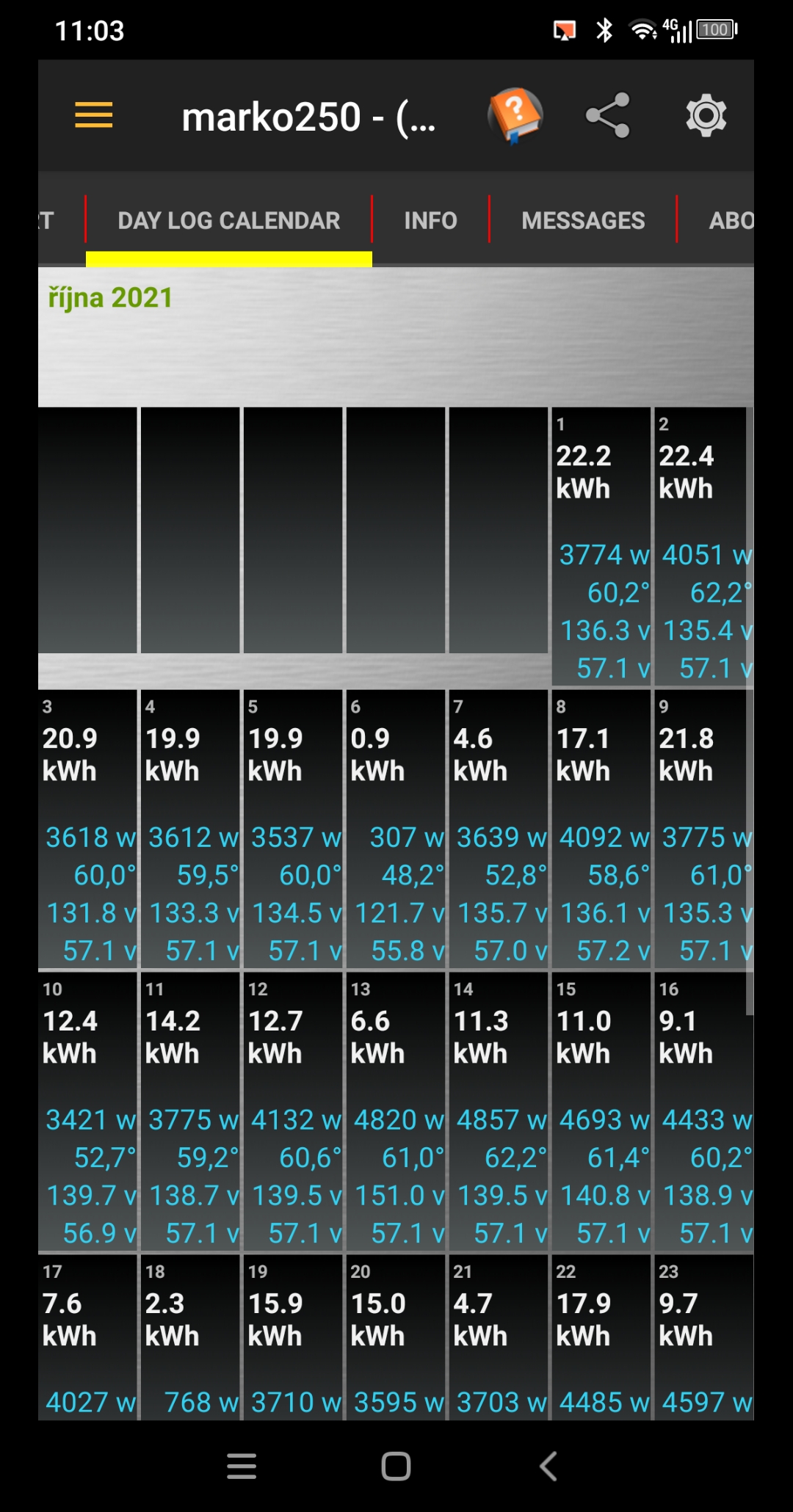
Task: Open the partially visible ABO tab
Action: (729, 220)
